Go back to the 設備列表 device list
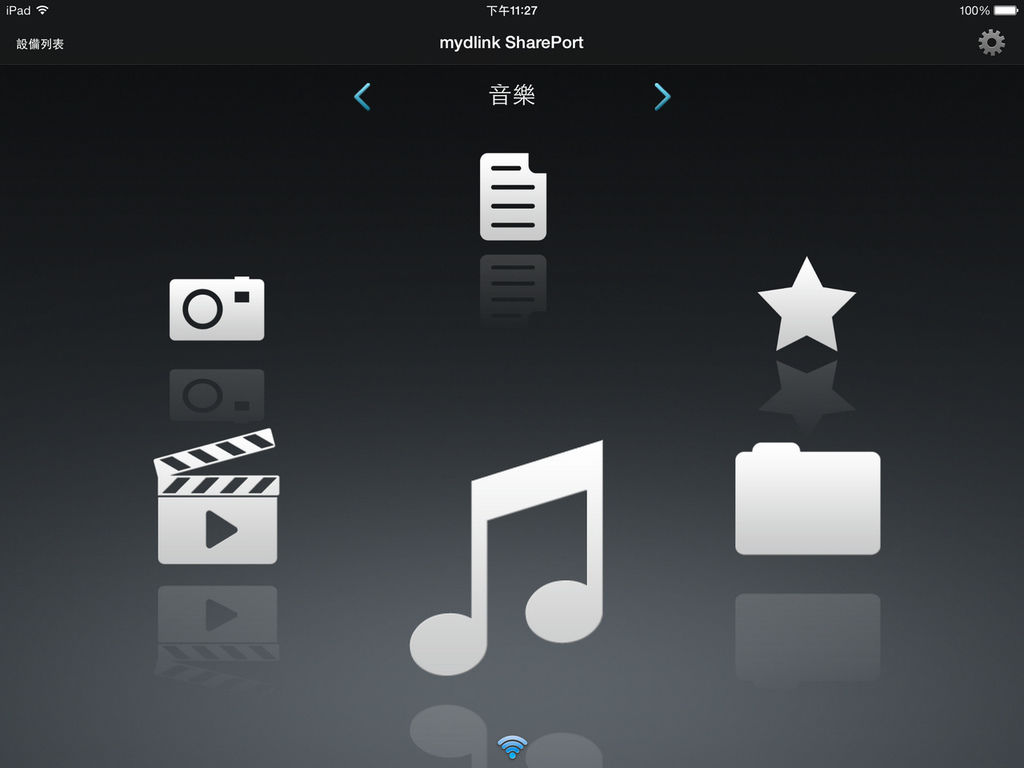Screen dimensions: 1024x768 point(40,44)
